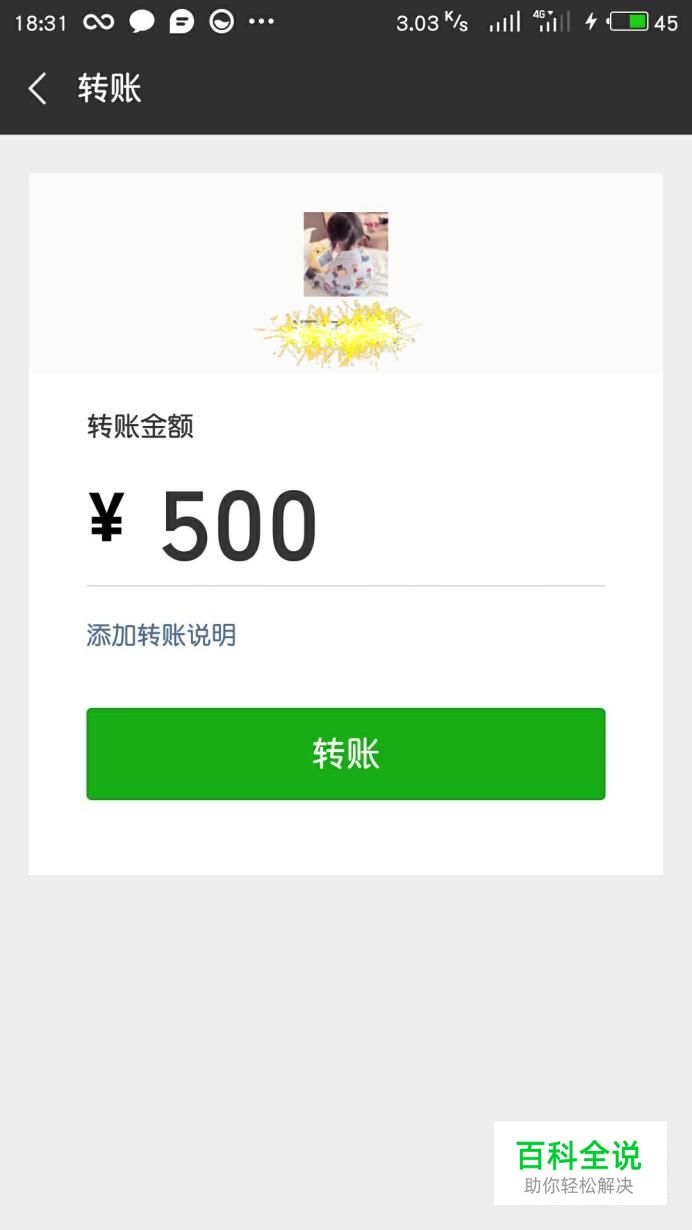Edit the ¥500 transfer amount field
This screenshot has width=692, height=1230.
(x=345, y=527)
